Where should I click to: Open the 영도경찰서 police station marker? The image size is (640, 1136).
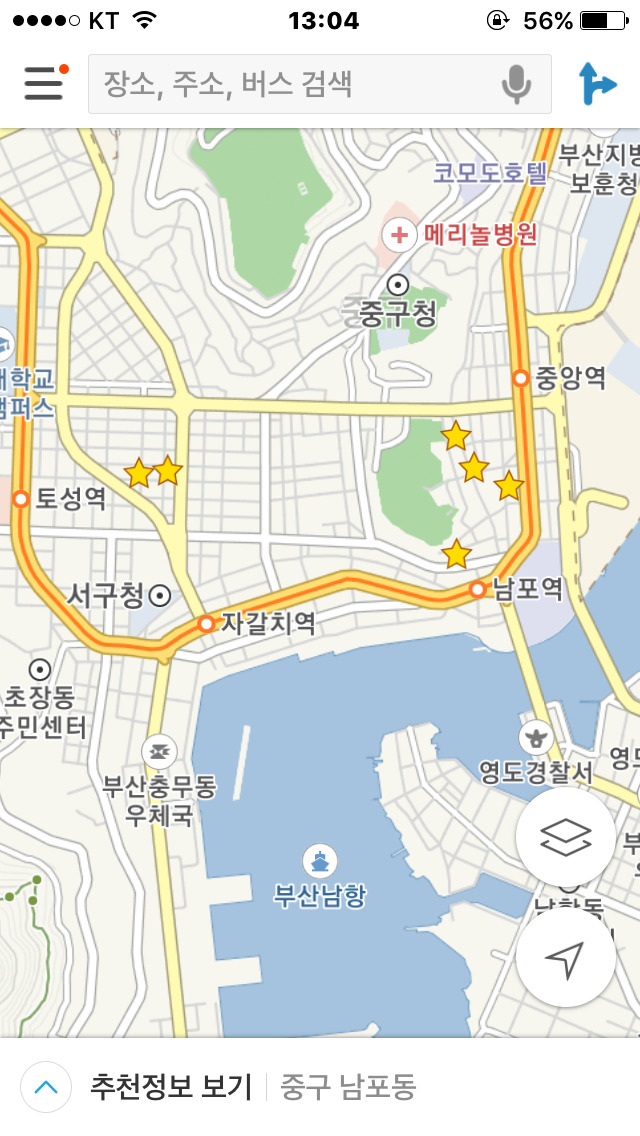(x=536, y=738)
